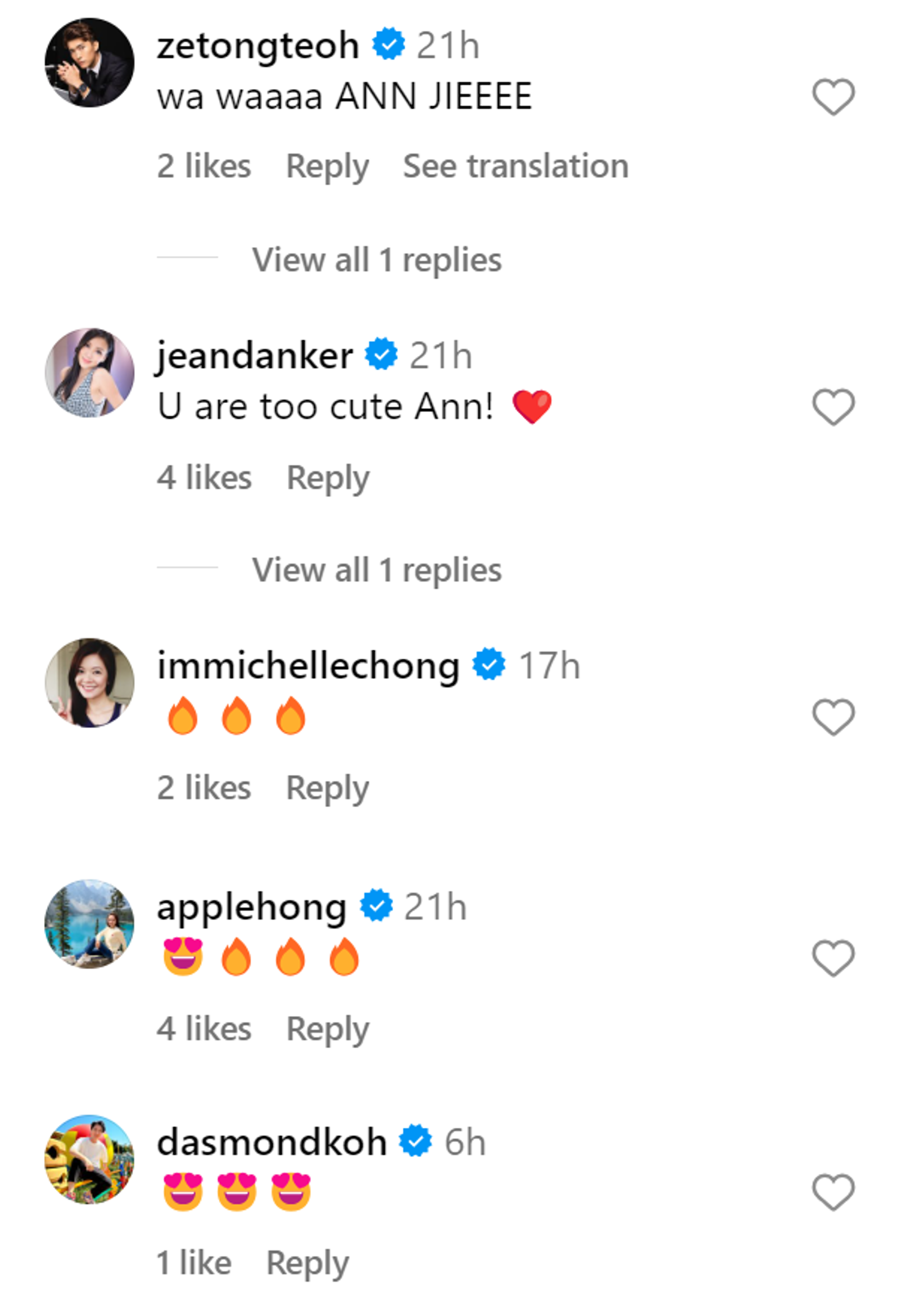Reply to applehong's comment
Viewport: 901px width, 1316px height.
click(328, 1029)
